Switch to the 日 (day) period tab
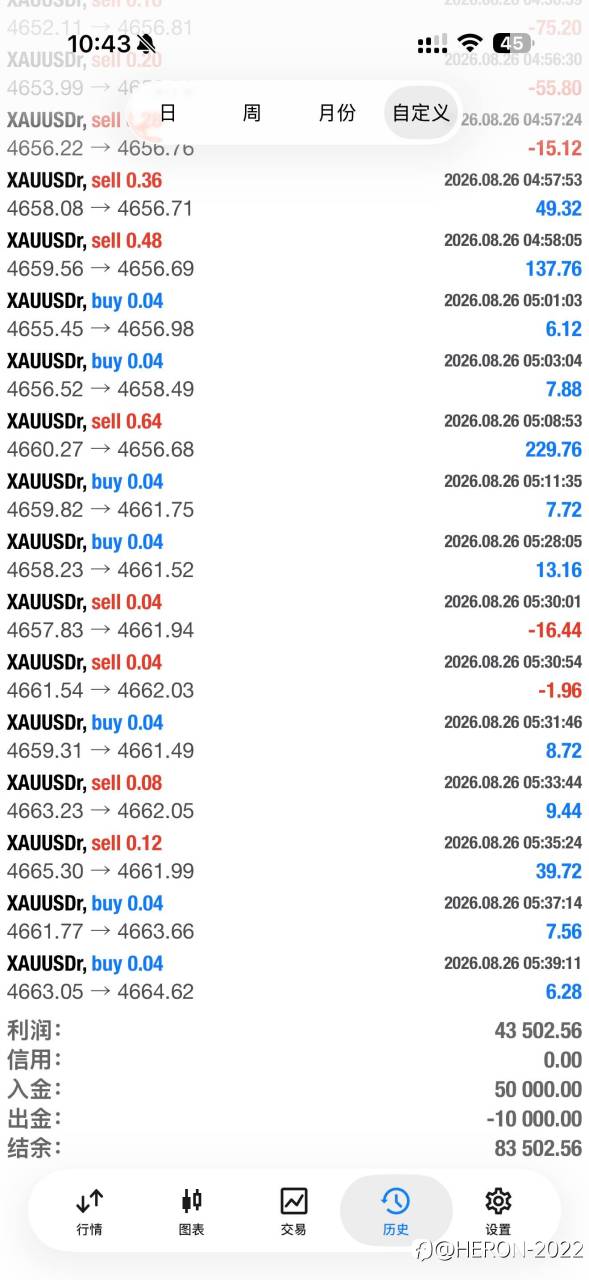This screenshot has width=589, height=1280. point(168,113)
